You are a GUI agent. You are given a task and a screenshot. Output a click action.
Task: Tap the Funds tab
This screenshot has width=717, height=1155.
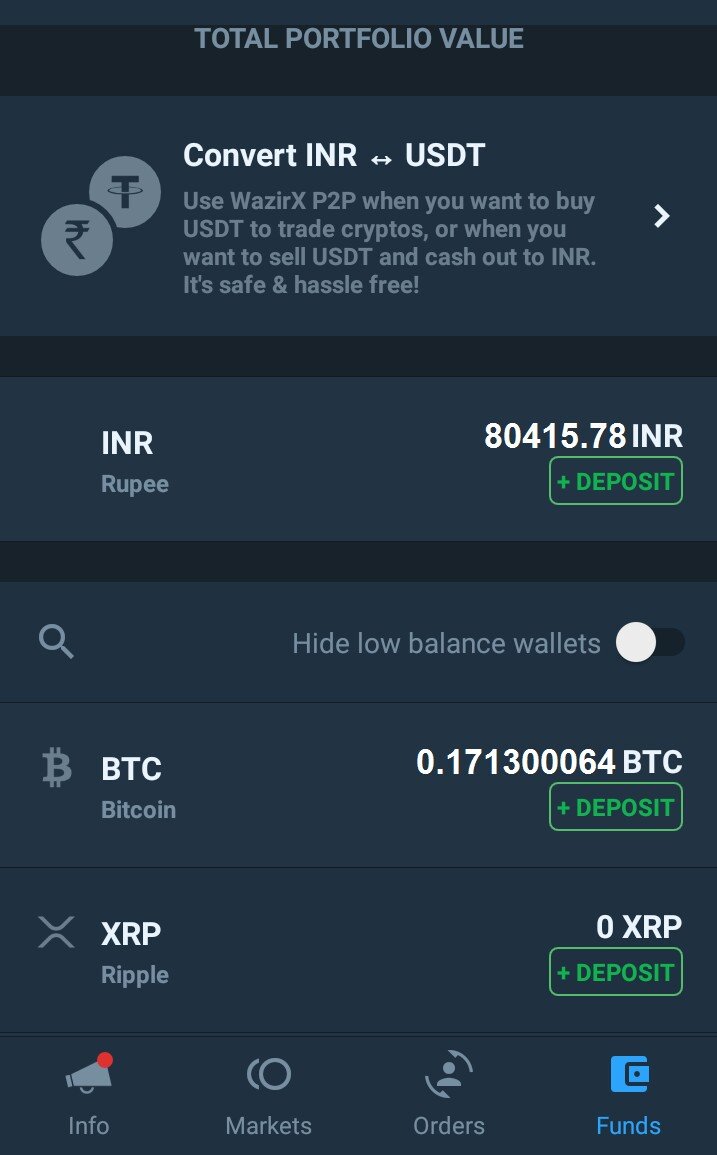pyautogui.click(x=629, y=1095)
